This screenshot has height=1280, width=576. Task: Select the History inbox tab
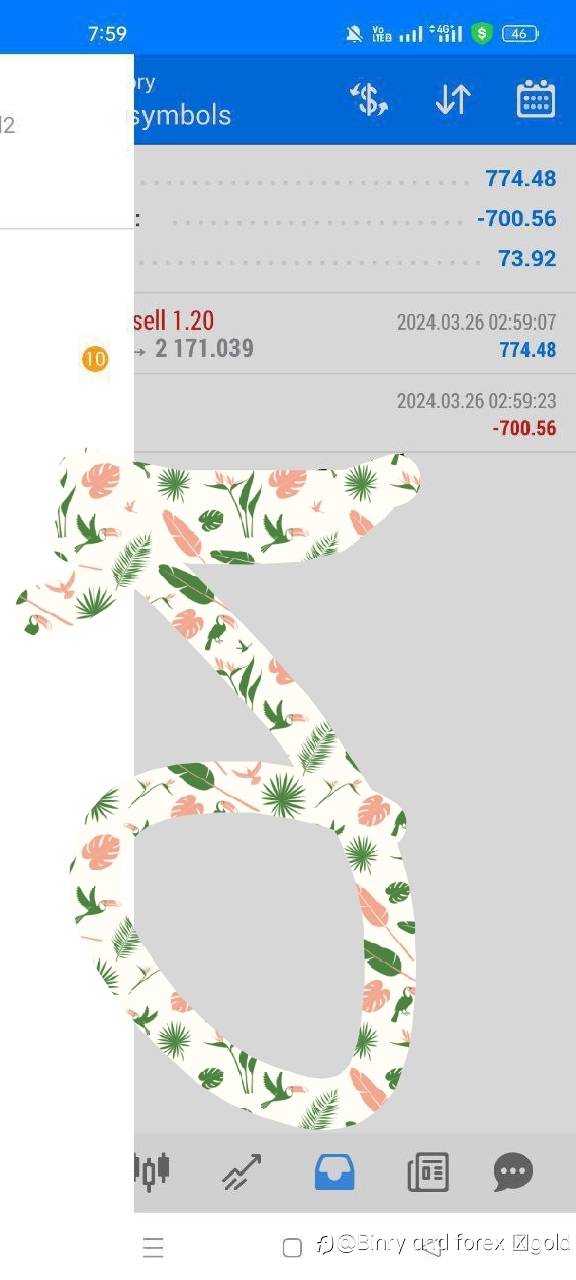pyautogui.click(x=334, y=1171)
